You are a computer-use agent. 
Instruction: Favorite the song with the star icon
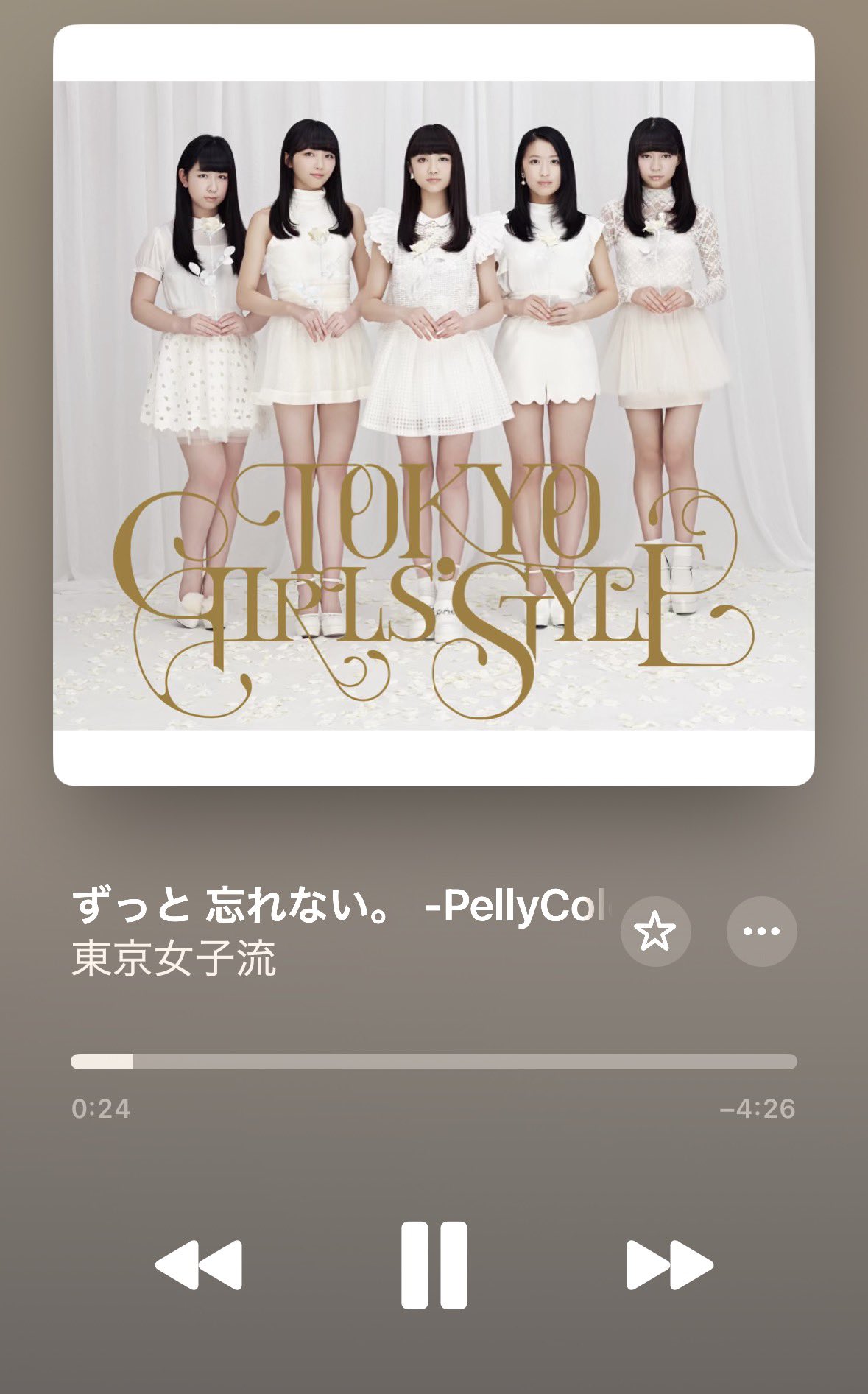tap(655, 932)
